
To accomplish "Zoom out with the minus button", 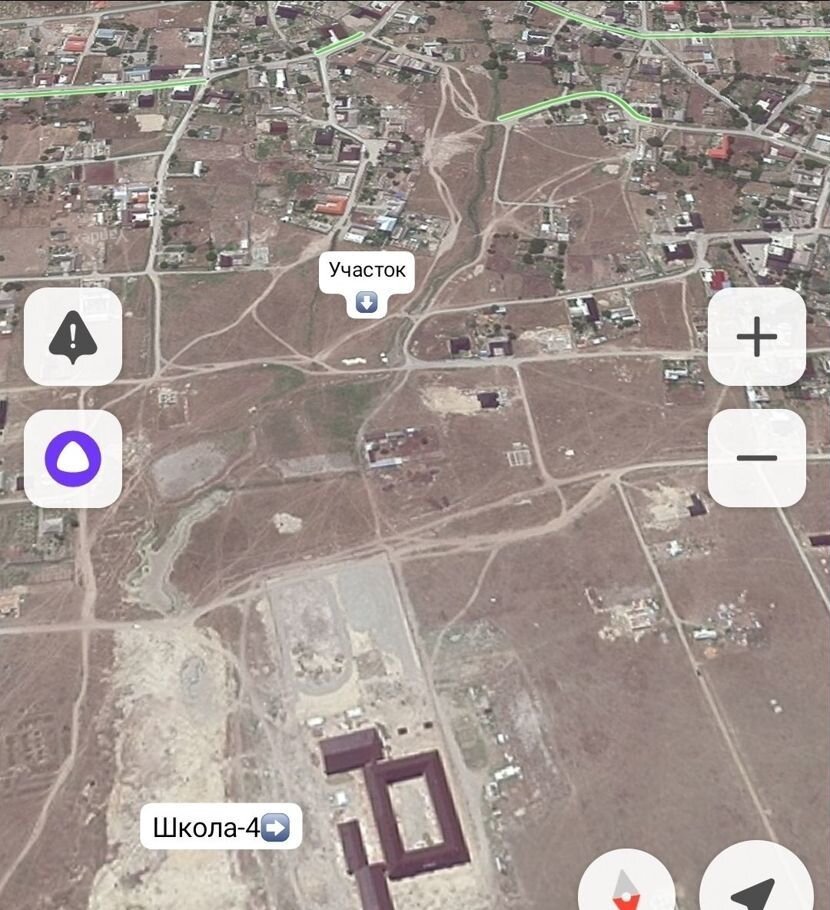I will pos(757,458).
